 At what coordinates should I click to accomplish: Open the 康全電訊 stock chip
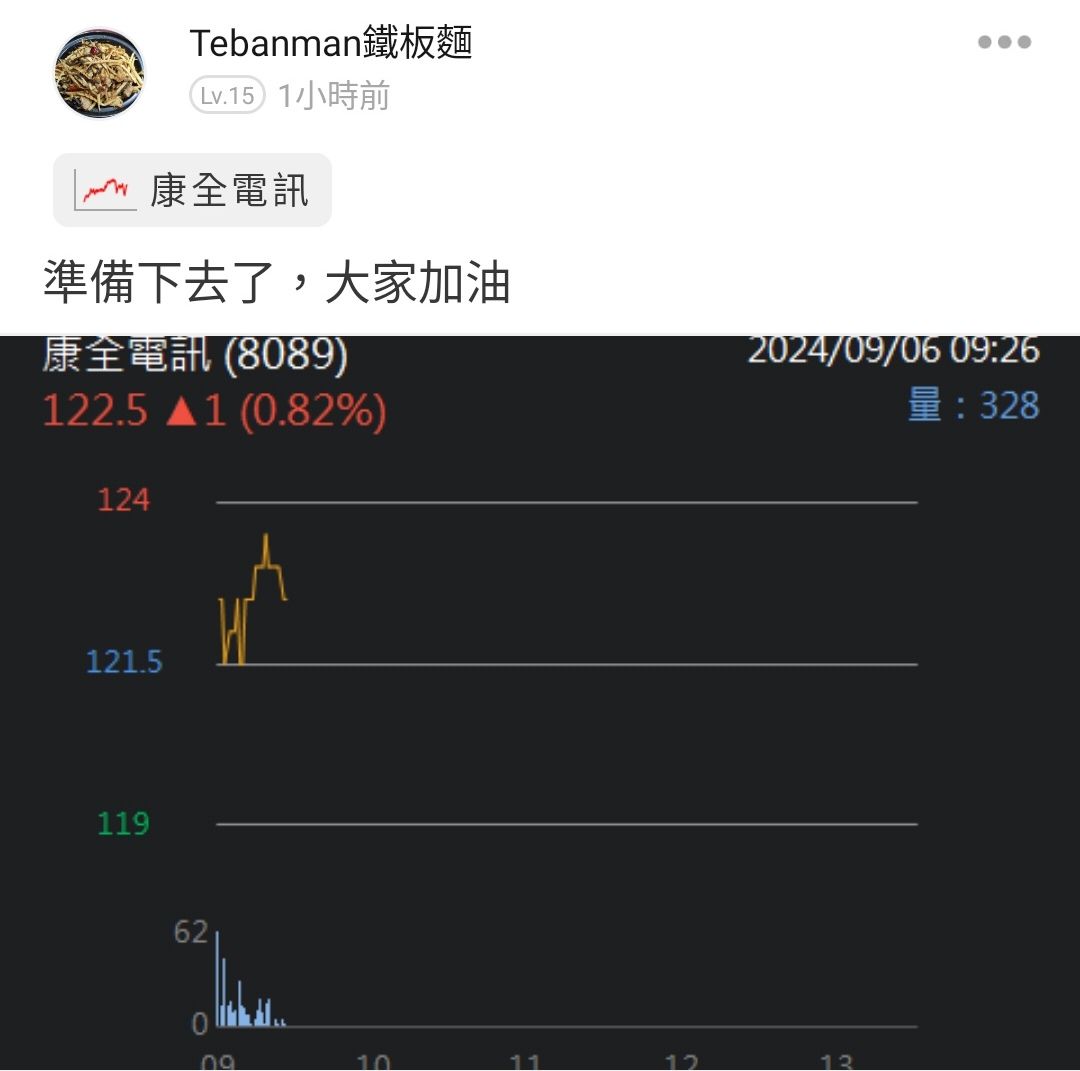point(192,190)
